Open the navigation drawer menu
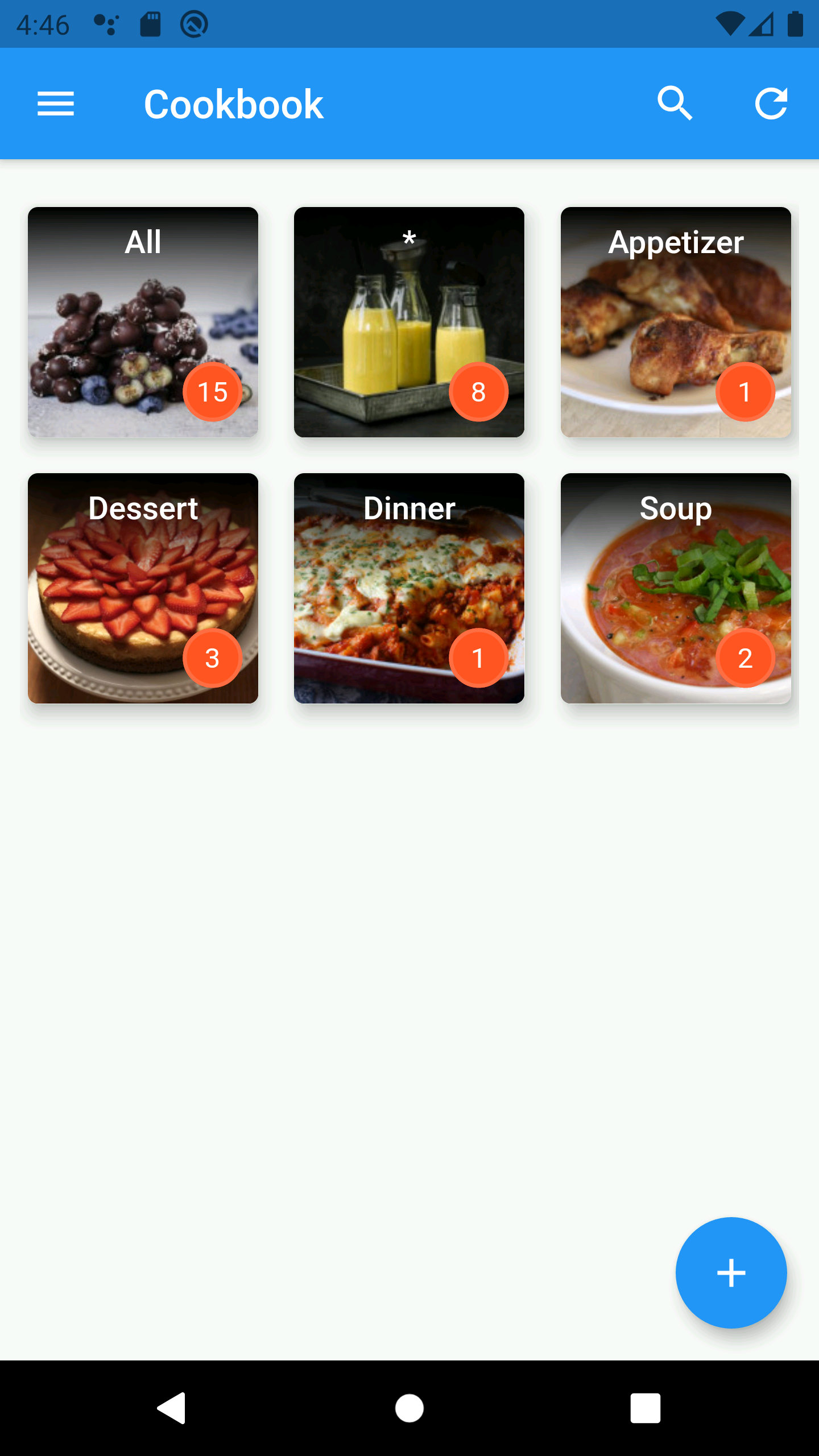 pyautogui.click(x=56, y=104)
